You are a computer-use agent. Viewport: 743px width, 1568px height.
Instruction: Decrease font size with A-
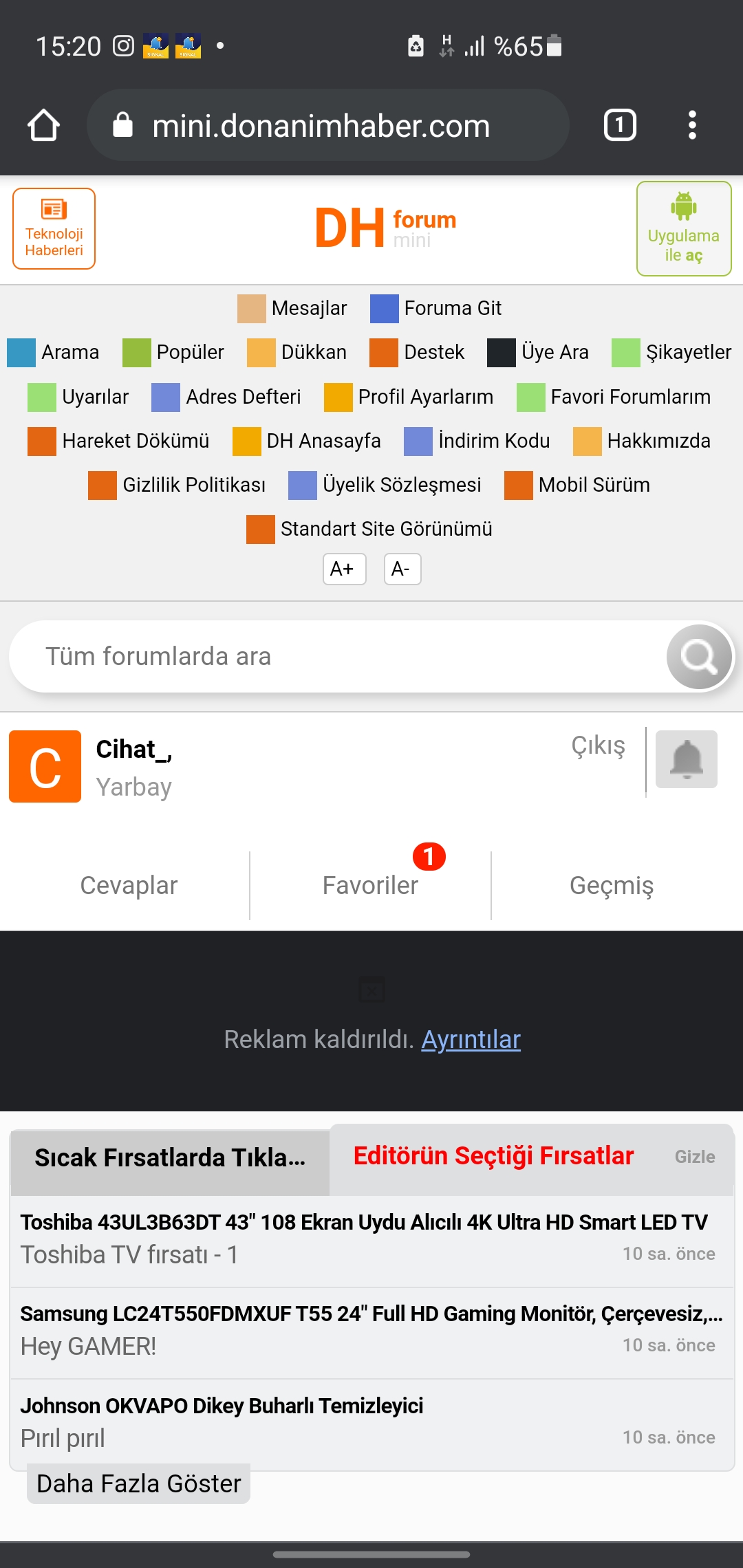point(402,569)
